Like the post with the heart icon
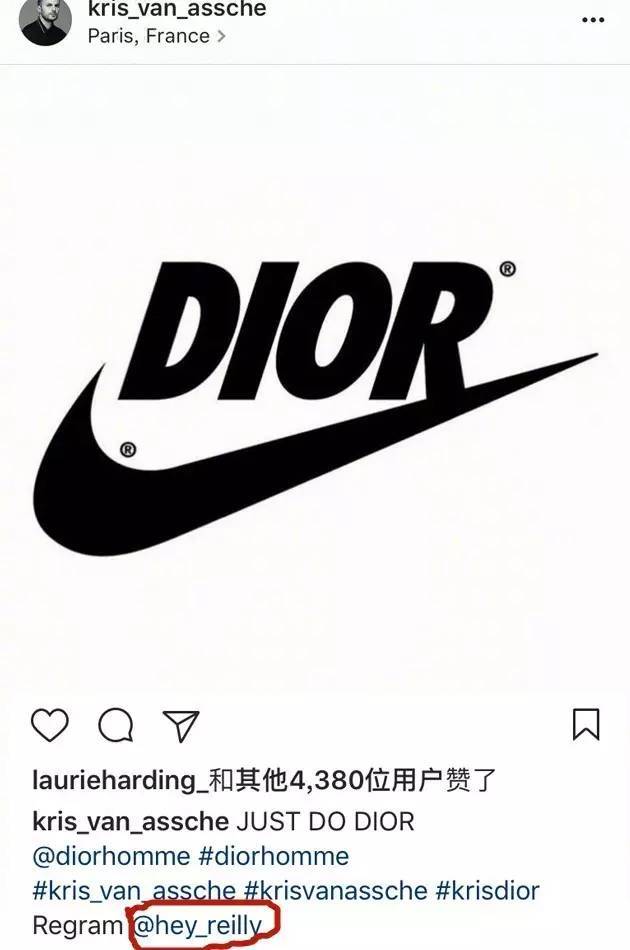 click(x=50, y=725)
